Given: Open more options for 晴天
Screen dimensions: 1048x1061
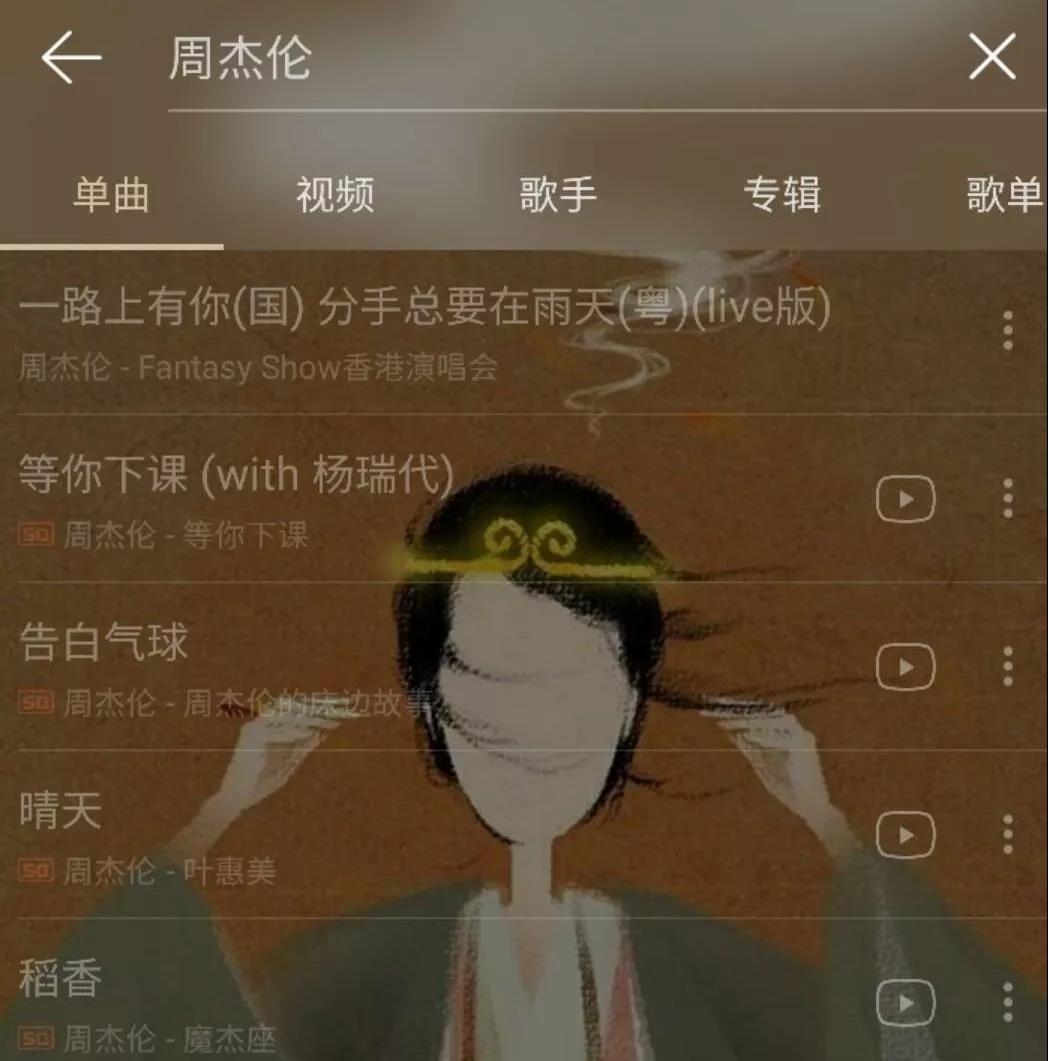Looking at the screenshot, I should point(1007,835).
